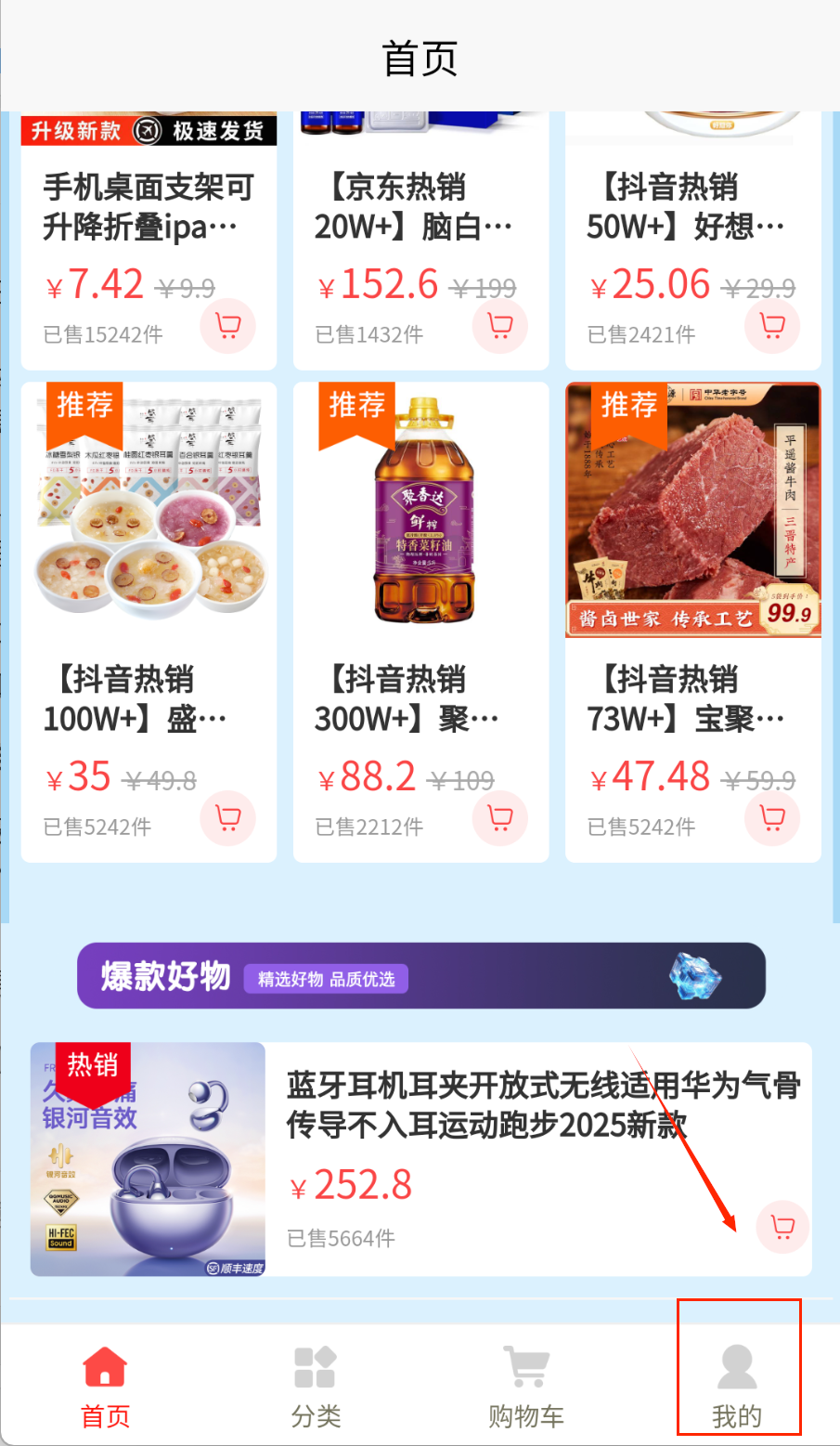
Task: Add the ¥7.42 phone stand to cart
Action: (227, 326)
